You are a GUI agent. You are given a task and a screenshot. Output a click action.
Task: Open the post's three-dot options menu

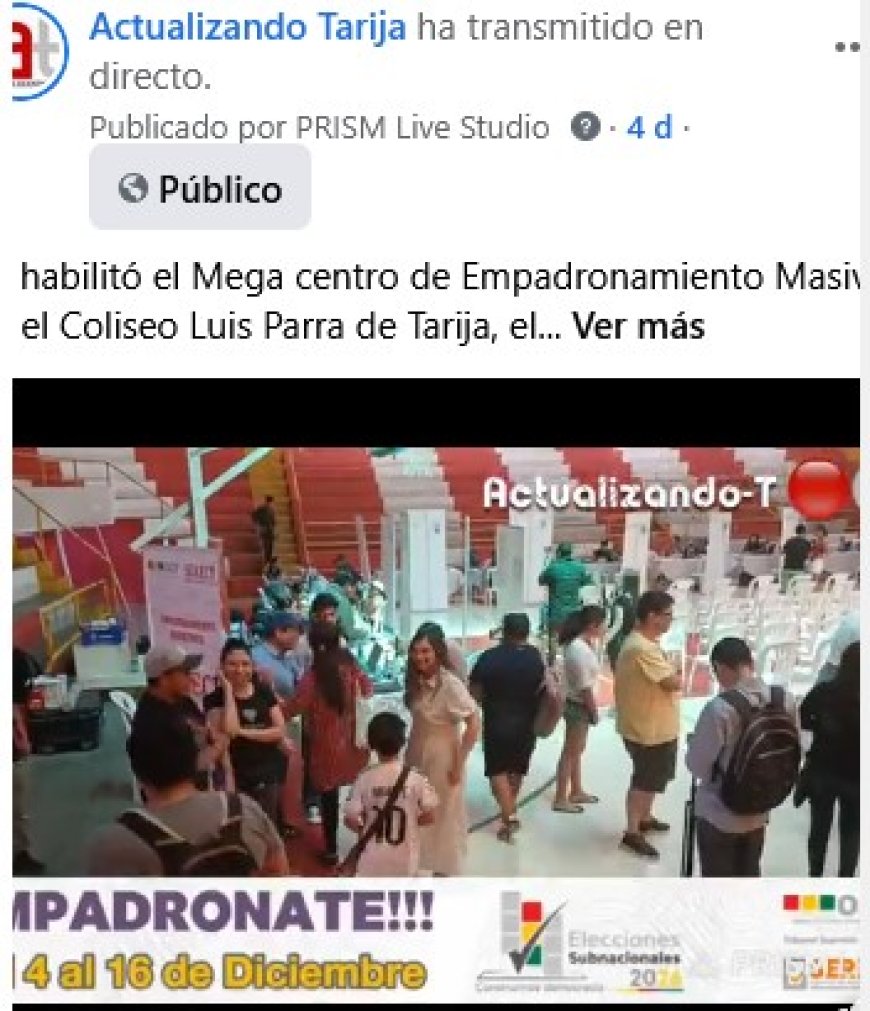click(846, 47)
